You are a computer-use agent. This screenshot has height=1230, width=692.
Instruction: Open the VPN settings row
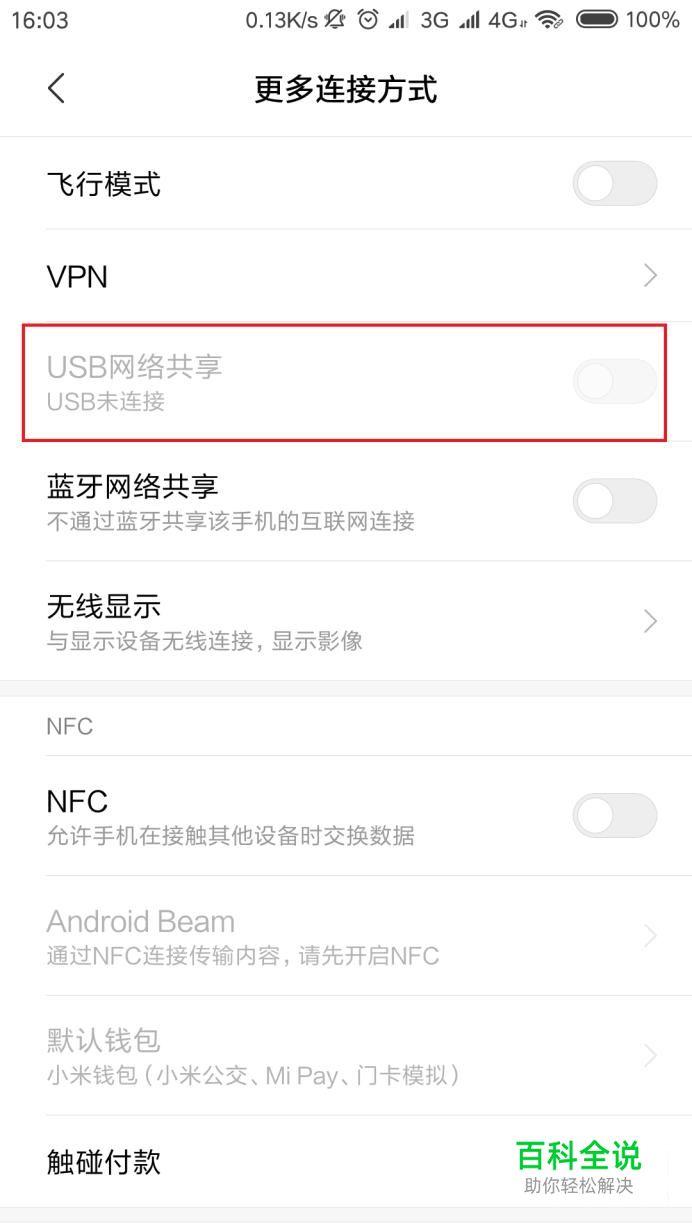click(346, 276)
